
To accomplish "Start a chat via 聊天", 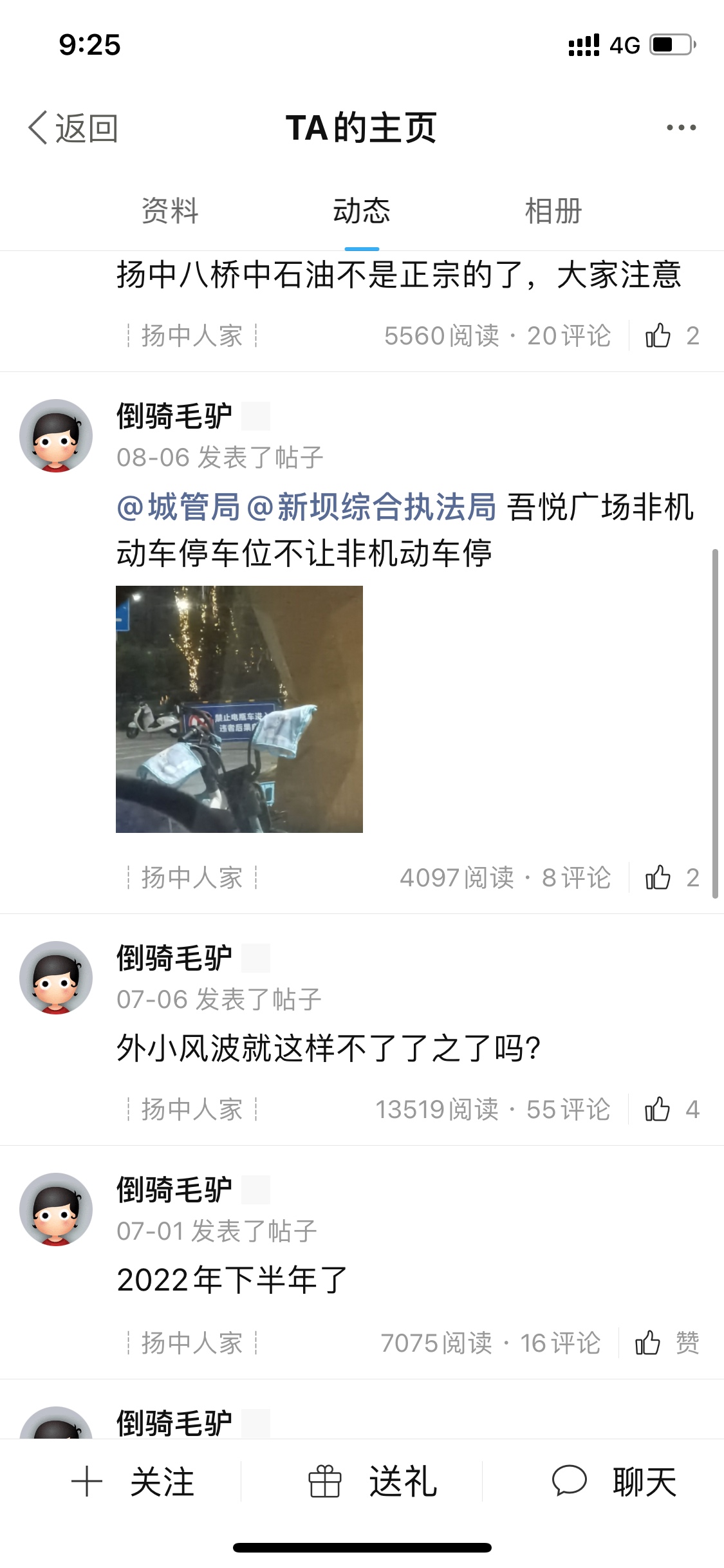I will click(x=615, y=1482).
